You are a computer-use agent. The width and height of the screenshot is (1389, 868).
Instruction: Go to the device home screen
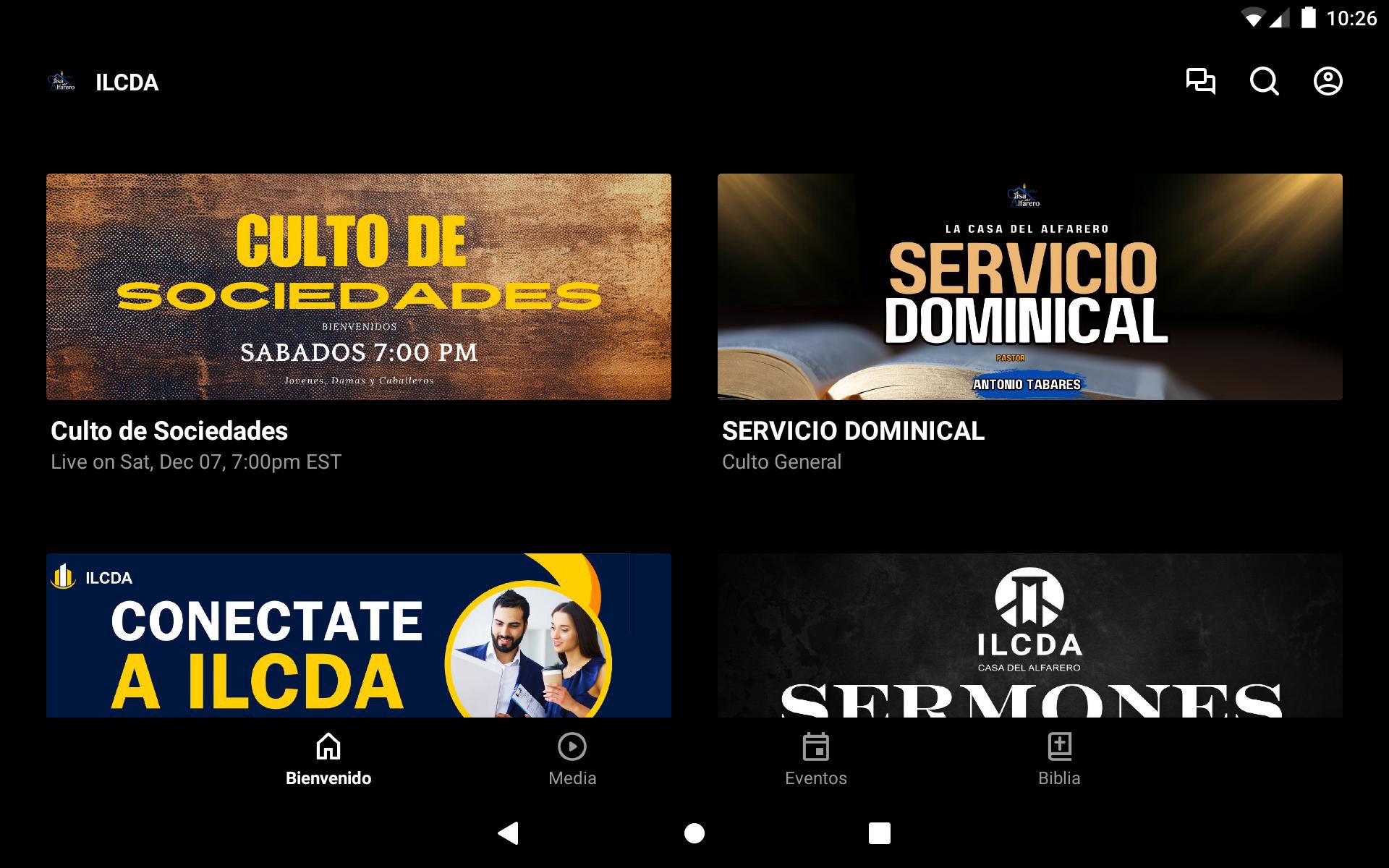(694, 833)
